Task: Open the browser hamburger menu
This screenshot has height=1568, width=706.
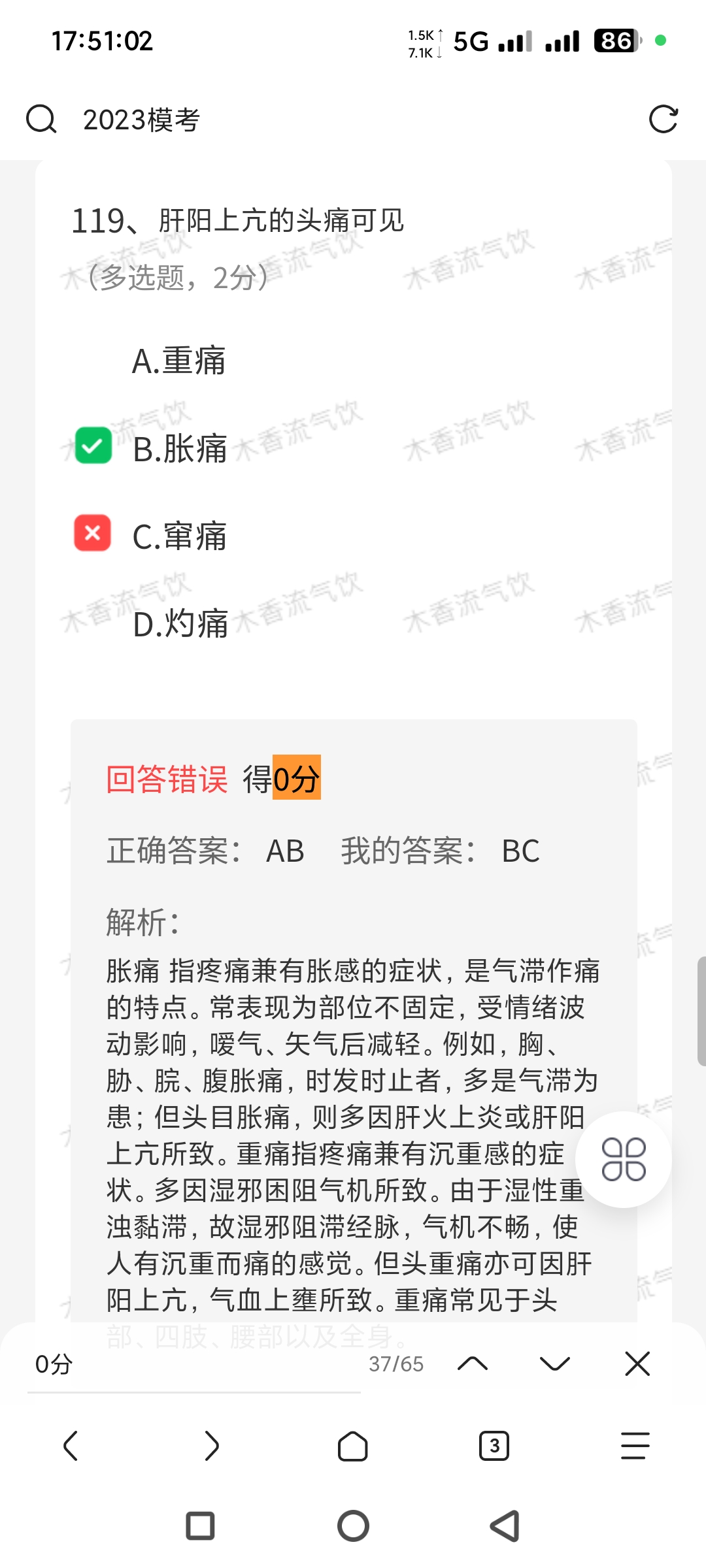Action: pyautogui.click(x=635, y=1445)
